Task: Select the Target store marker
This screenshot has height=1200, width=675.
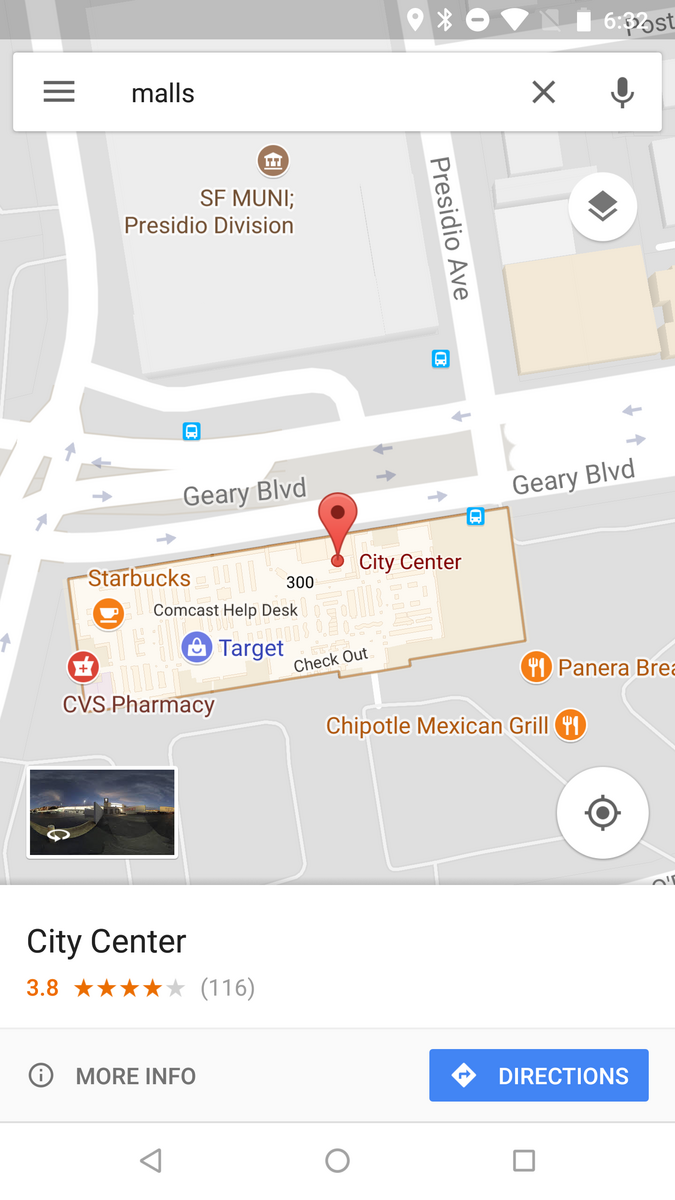Action: 197,648
